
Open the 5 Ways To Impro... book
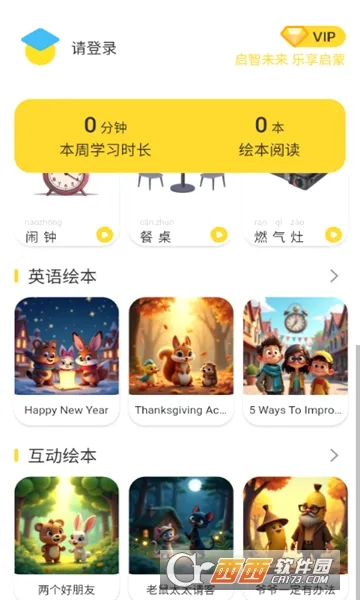click(x=295, y=361)
